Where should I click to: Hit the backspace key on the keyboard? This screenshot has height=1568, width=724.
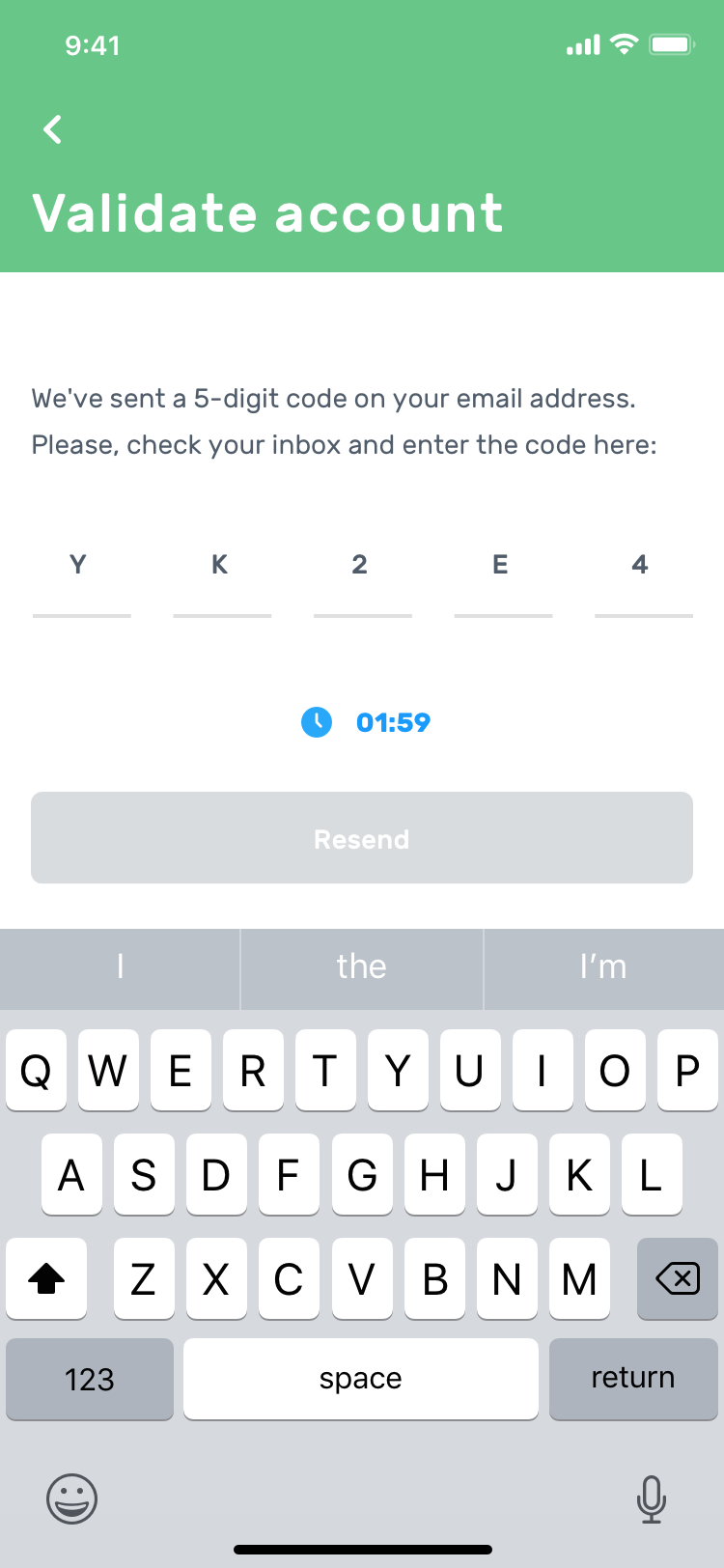678,1278
